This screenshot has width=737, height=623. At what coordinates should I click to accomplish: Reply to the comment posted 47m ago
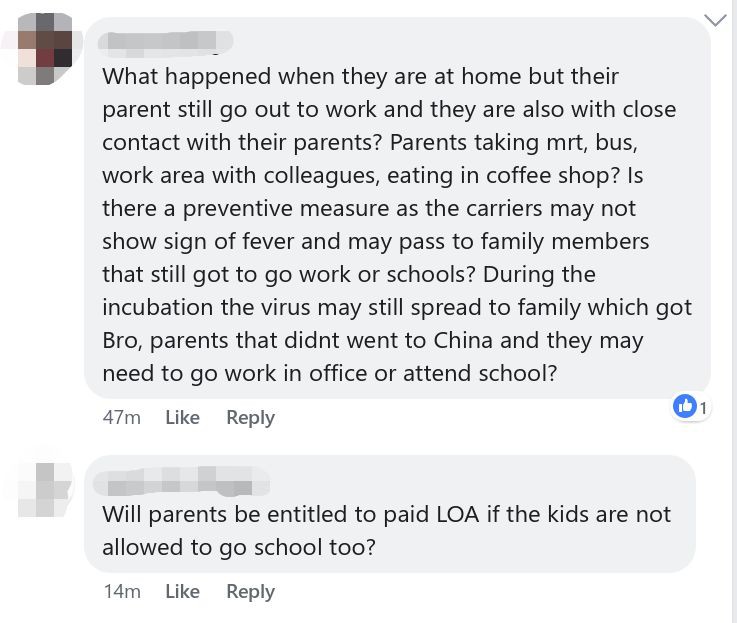pyautogui.click(x=250, y=418)
